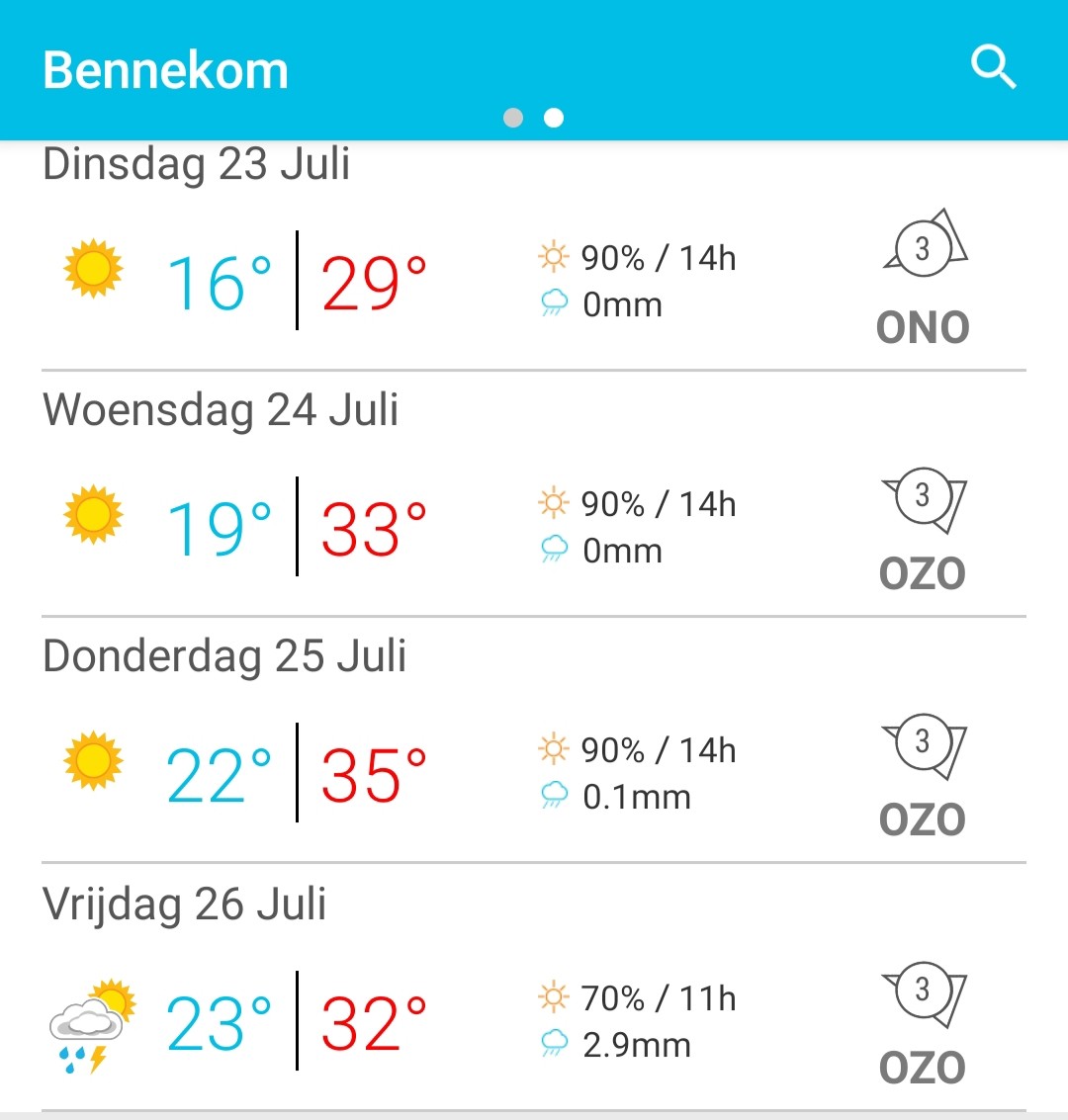Open the Donderdag 25 Juli forecast
Image resolution: width=1068 pixels, height=1120 pixels.
pos(534,740)
